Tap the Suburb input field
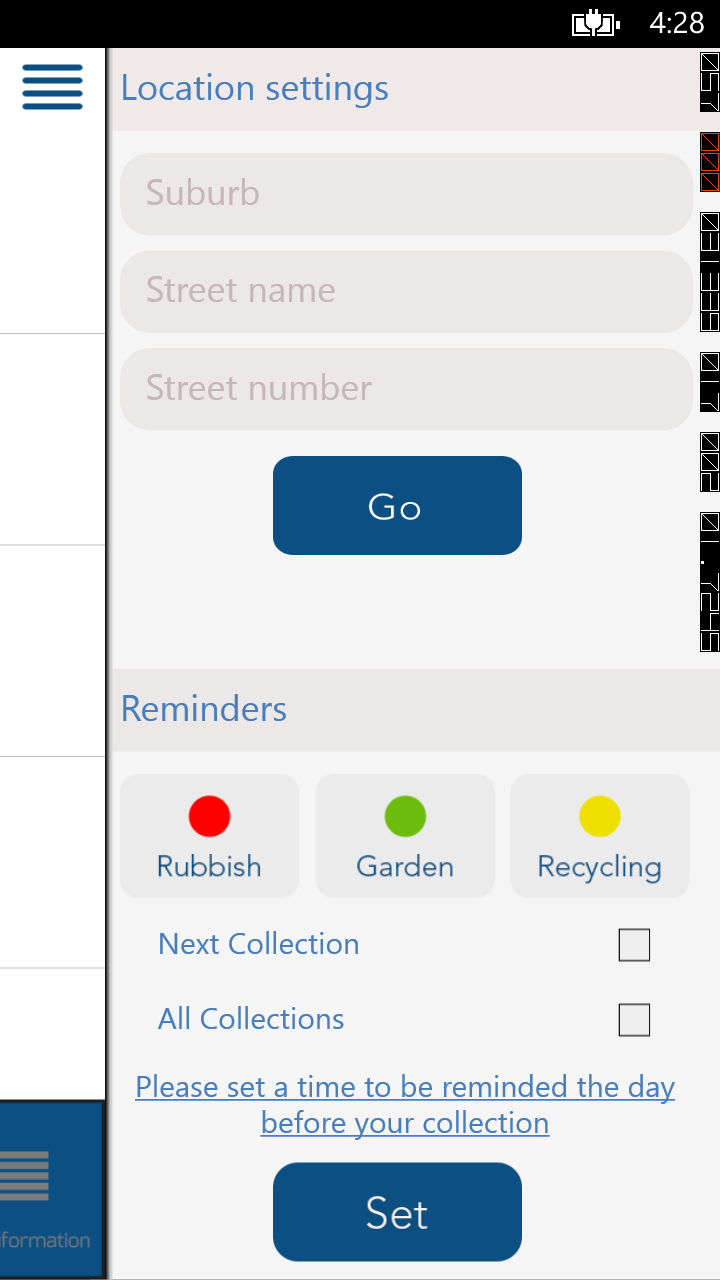 click(406, 194)
